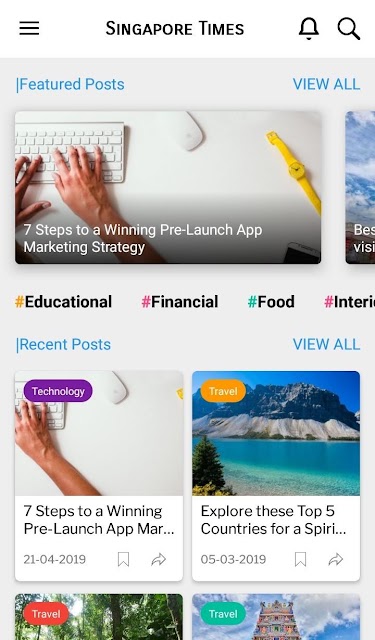Open Explore these Top 5 Countries post
Image resolution: width=375 pixels, height=640 pixels.
(x=276, y=476)
